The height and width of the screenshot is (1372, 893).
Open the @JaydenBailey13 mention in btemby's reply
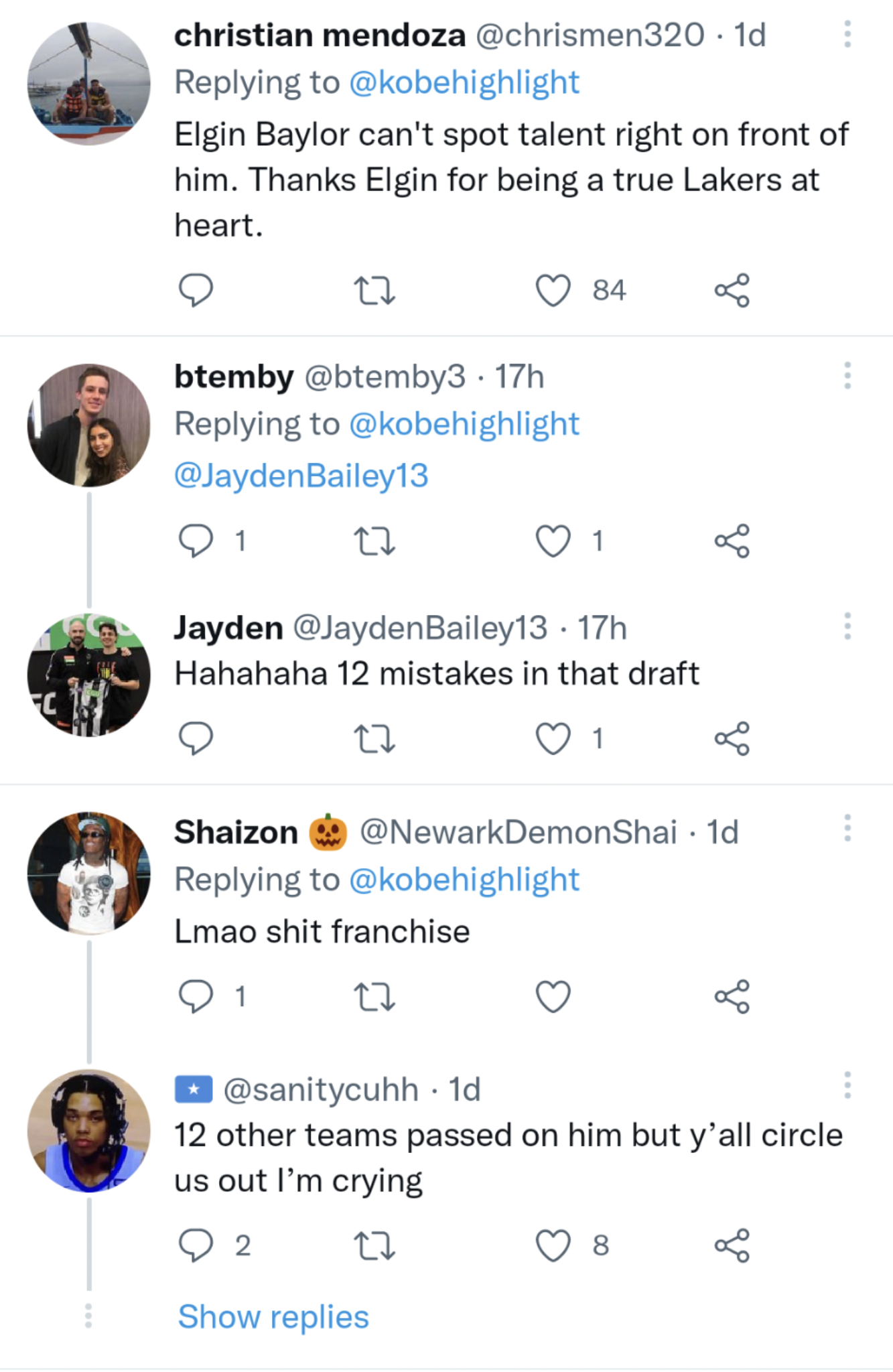[301, 476]
